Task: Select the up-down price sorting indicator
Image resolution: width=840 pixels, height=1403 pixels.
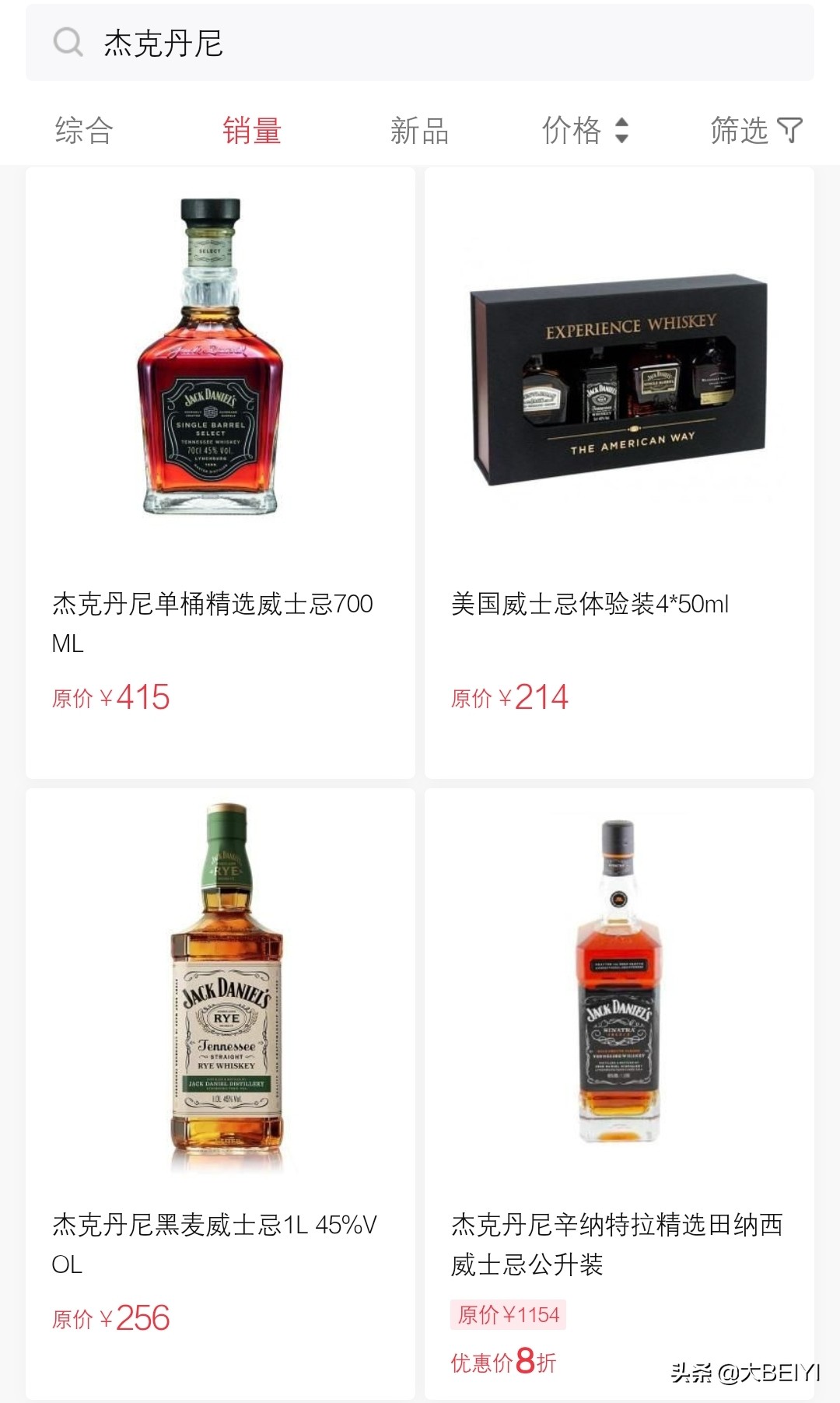Action: [x=622, y=131]
